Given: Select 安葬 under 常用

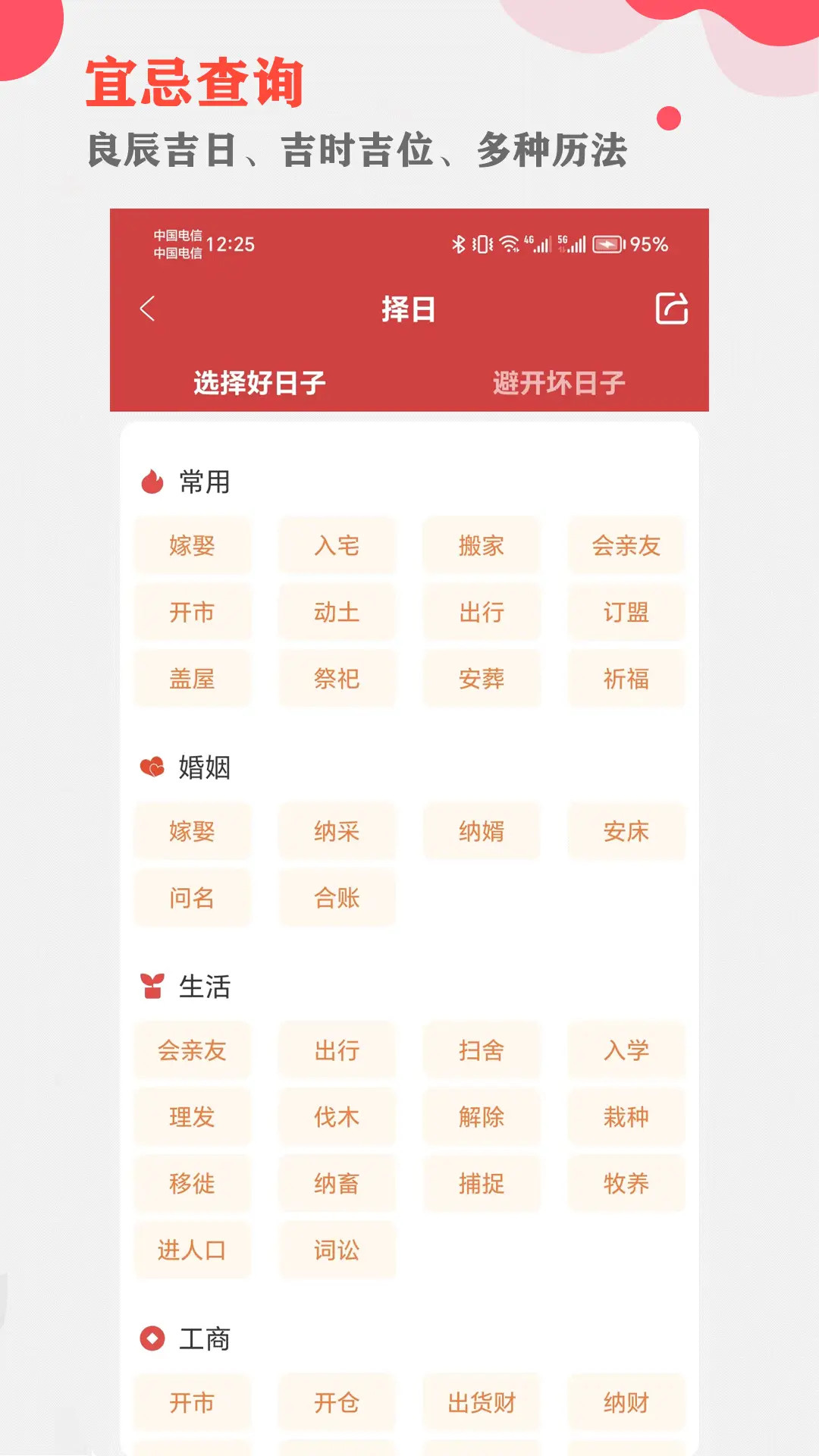Looking at the screenshot, I should [482, 679].
